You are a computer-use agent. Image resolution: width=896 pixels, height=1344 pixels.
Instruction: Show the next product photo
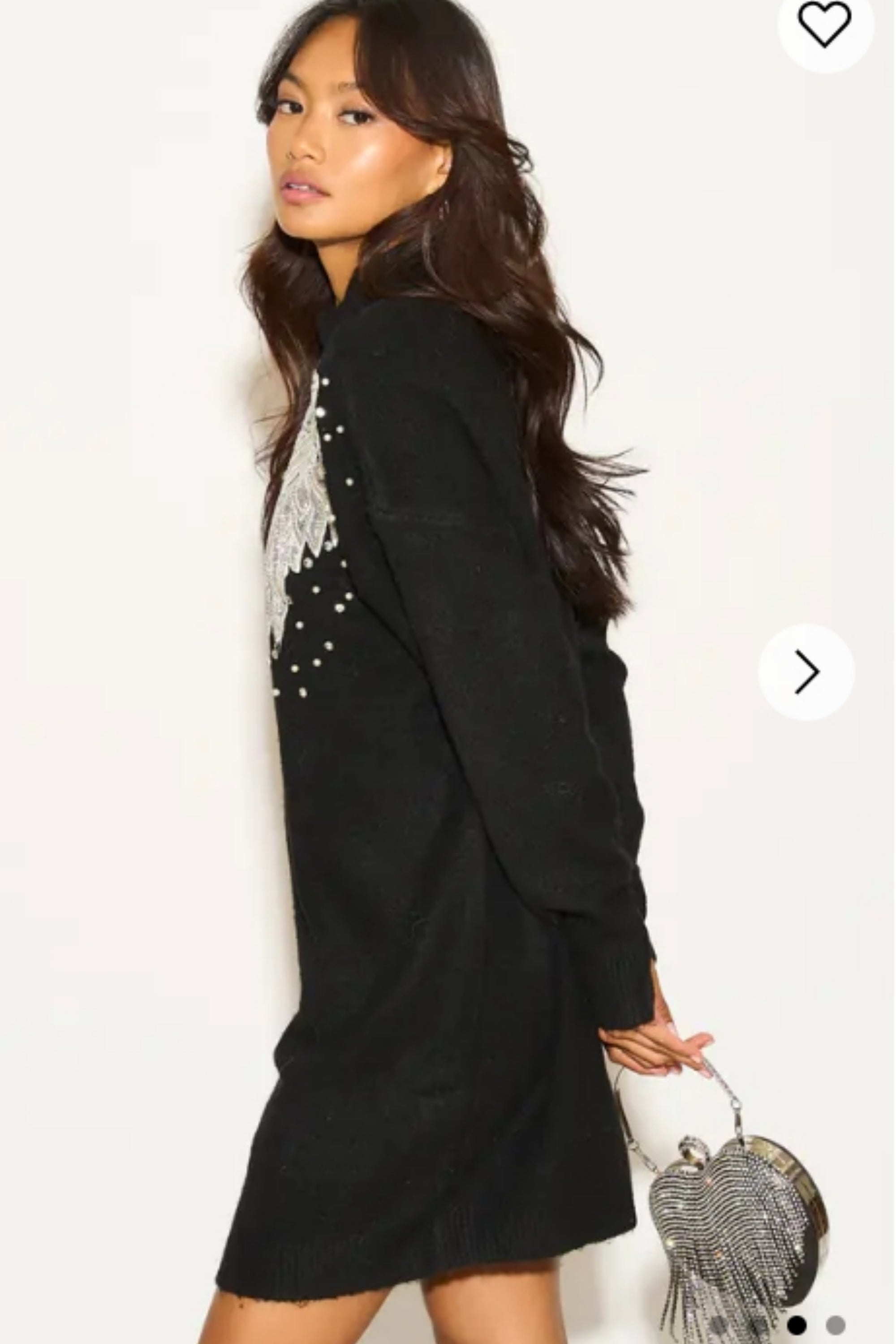pyautogui.click(x=806, y=672)
